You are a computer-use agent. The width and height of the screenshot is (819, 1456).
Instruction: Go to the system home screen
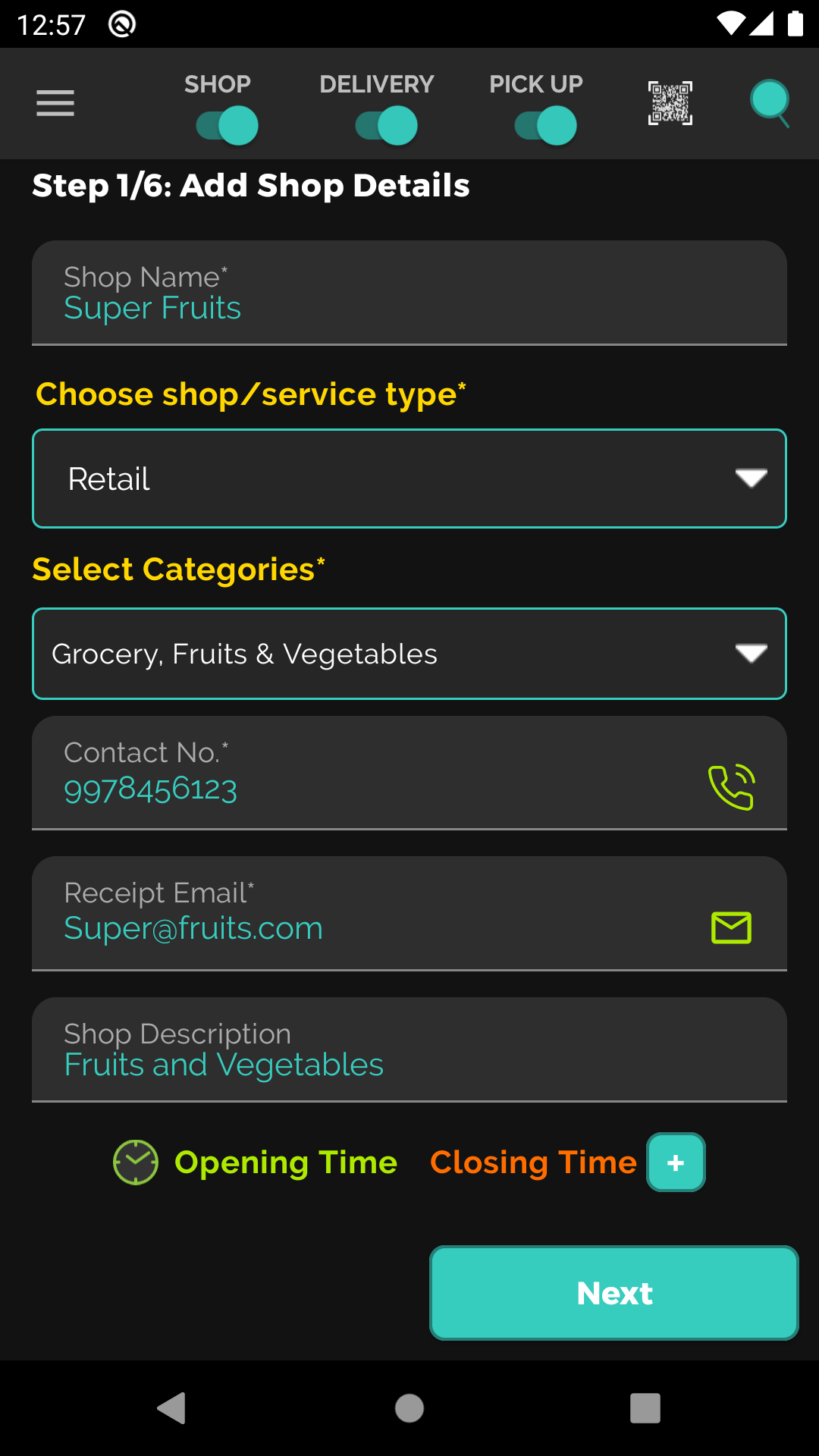click(409, 1408)
